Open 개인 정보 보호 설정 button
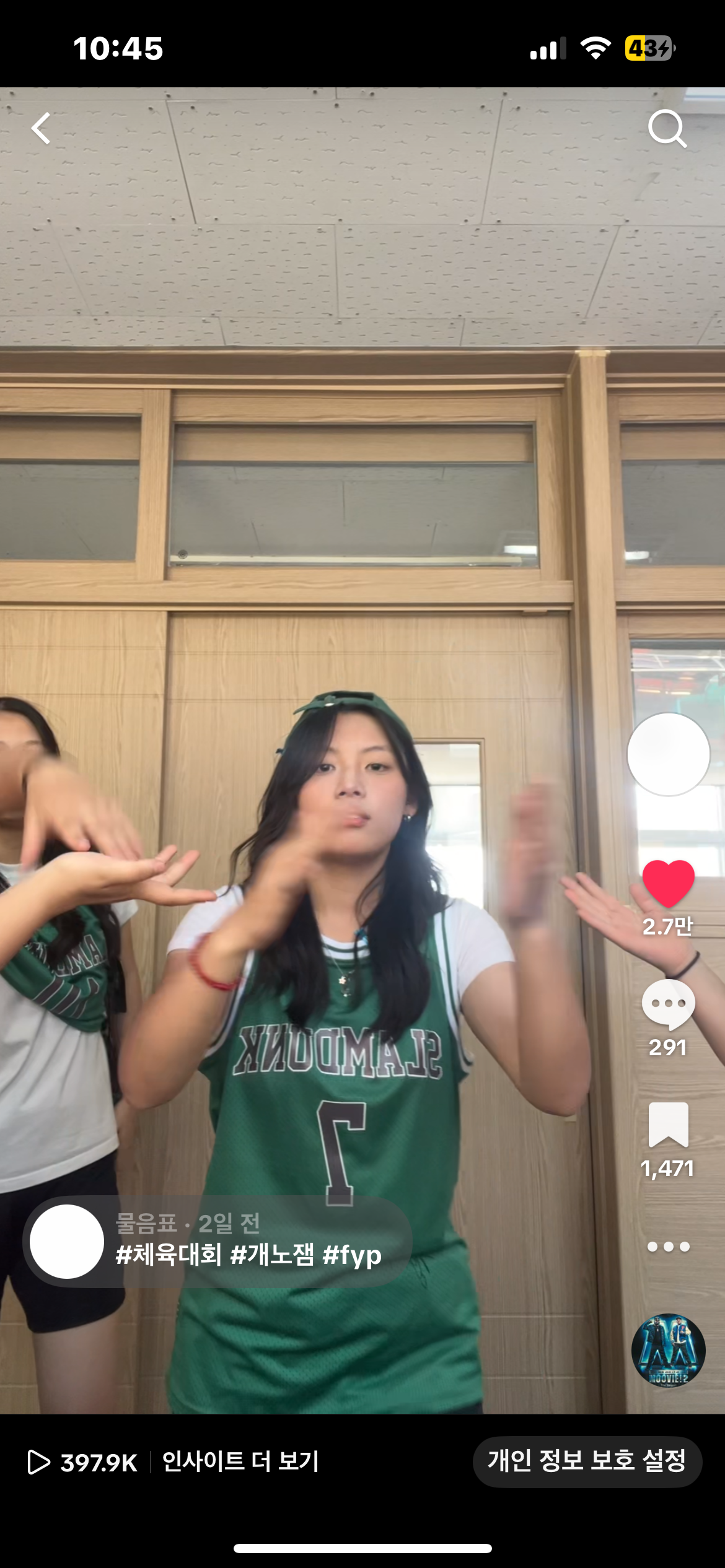Viewport: 725px width, 1568px height. (x=587, y=1461)
